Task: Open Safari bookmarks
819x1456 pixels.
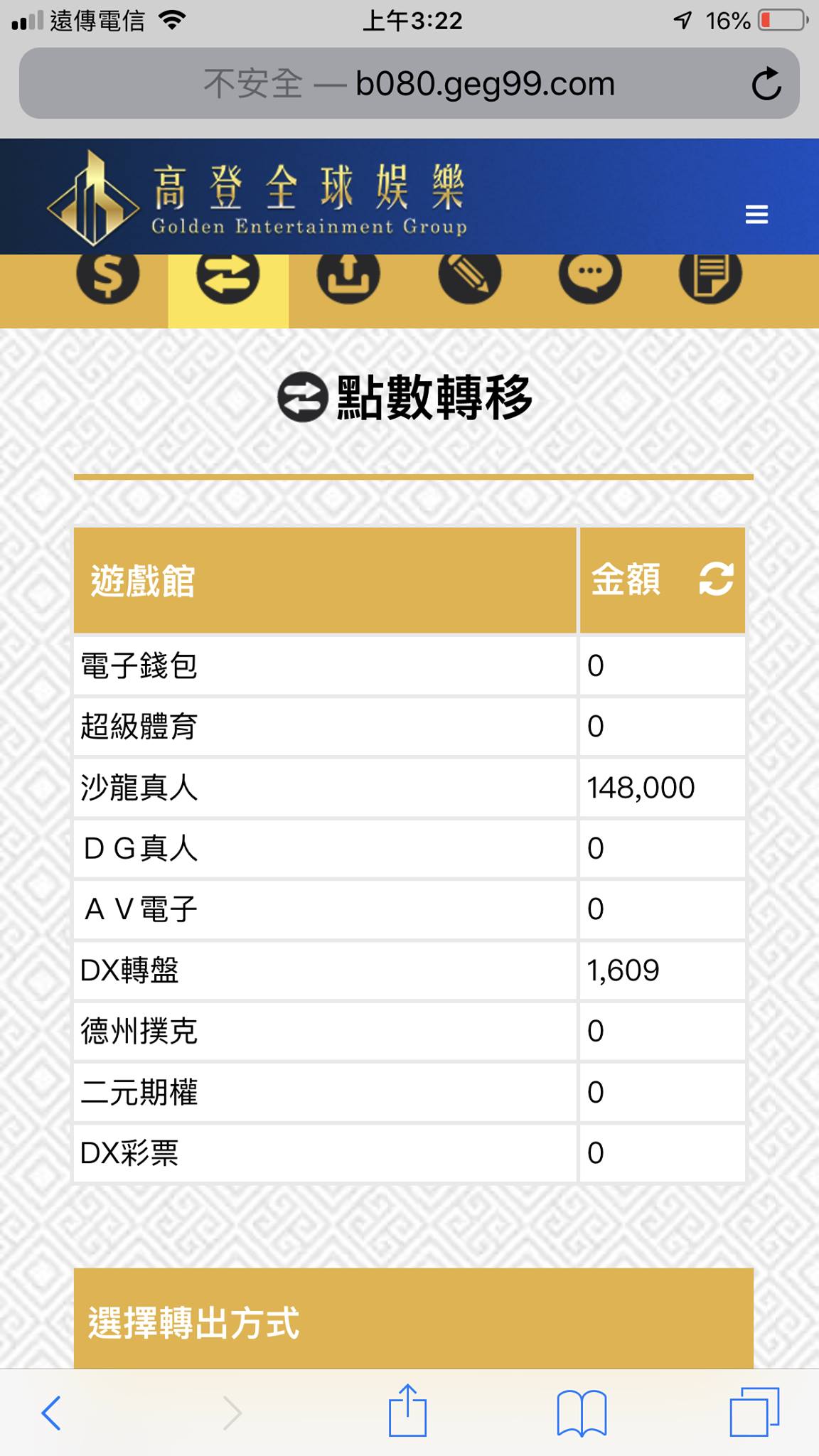Action: 582,1412
